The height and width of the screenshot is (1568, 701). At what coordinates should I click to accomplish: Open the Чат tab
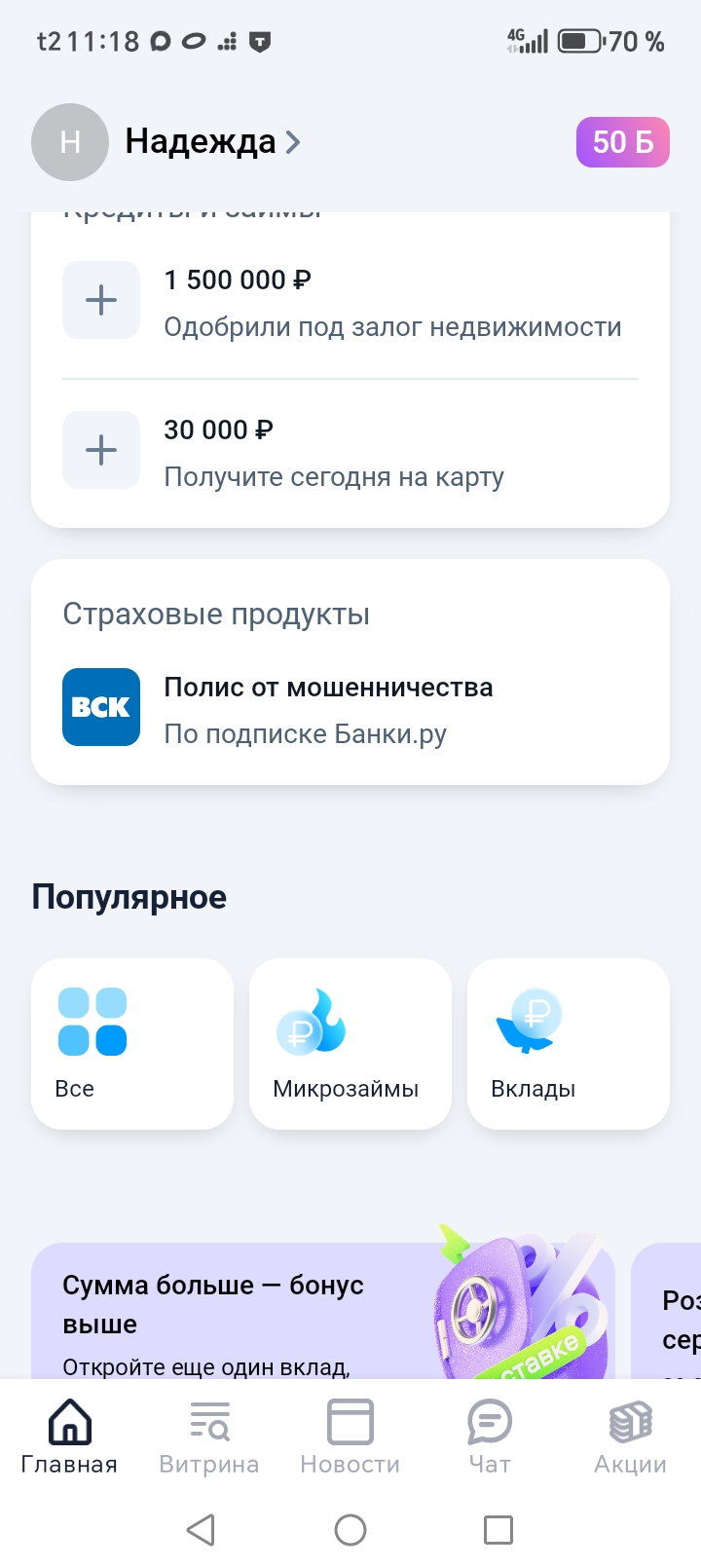coord(490,1437)
